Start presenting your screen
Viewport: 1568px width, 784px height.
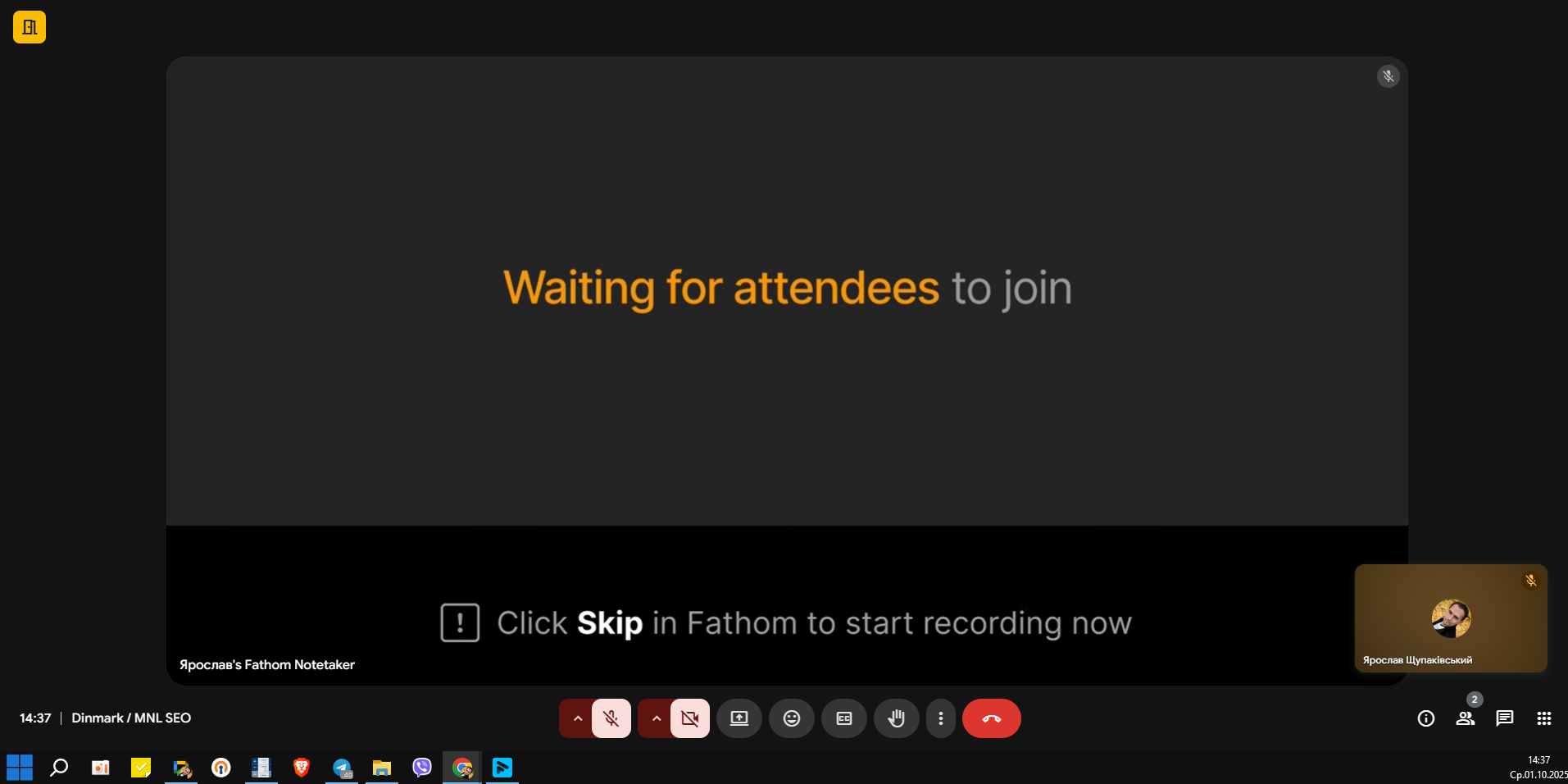pyautogui.click(x=739, y=718)
